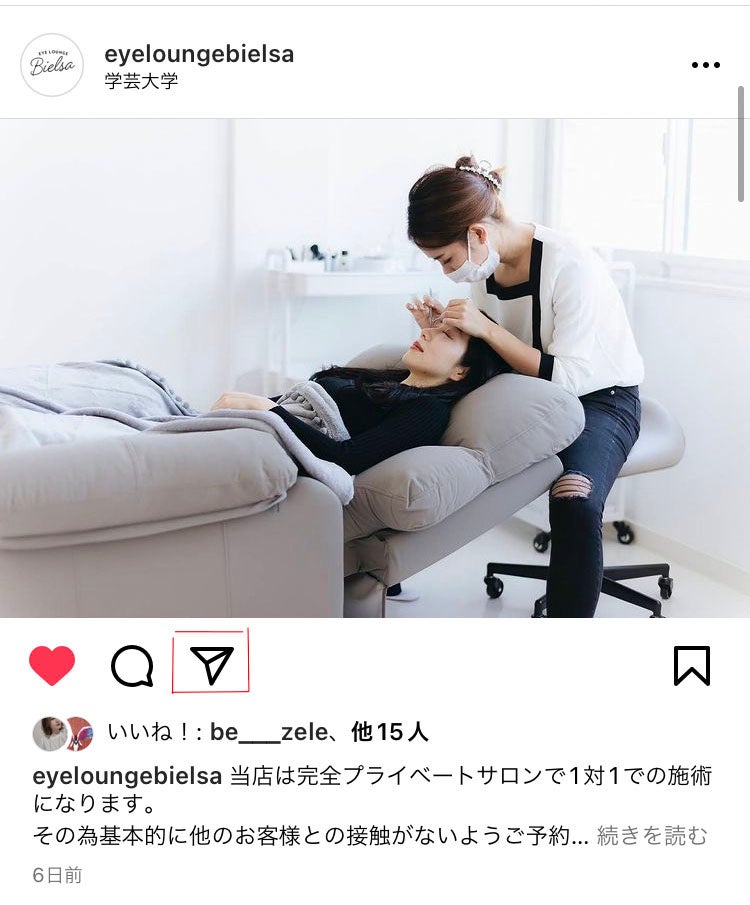Share the post via paper plane icon
This screenshot has width=750, height=905.
[x=211, y=664]
